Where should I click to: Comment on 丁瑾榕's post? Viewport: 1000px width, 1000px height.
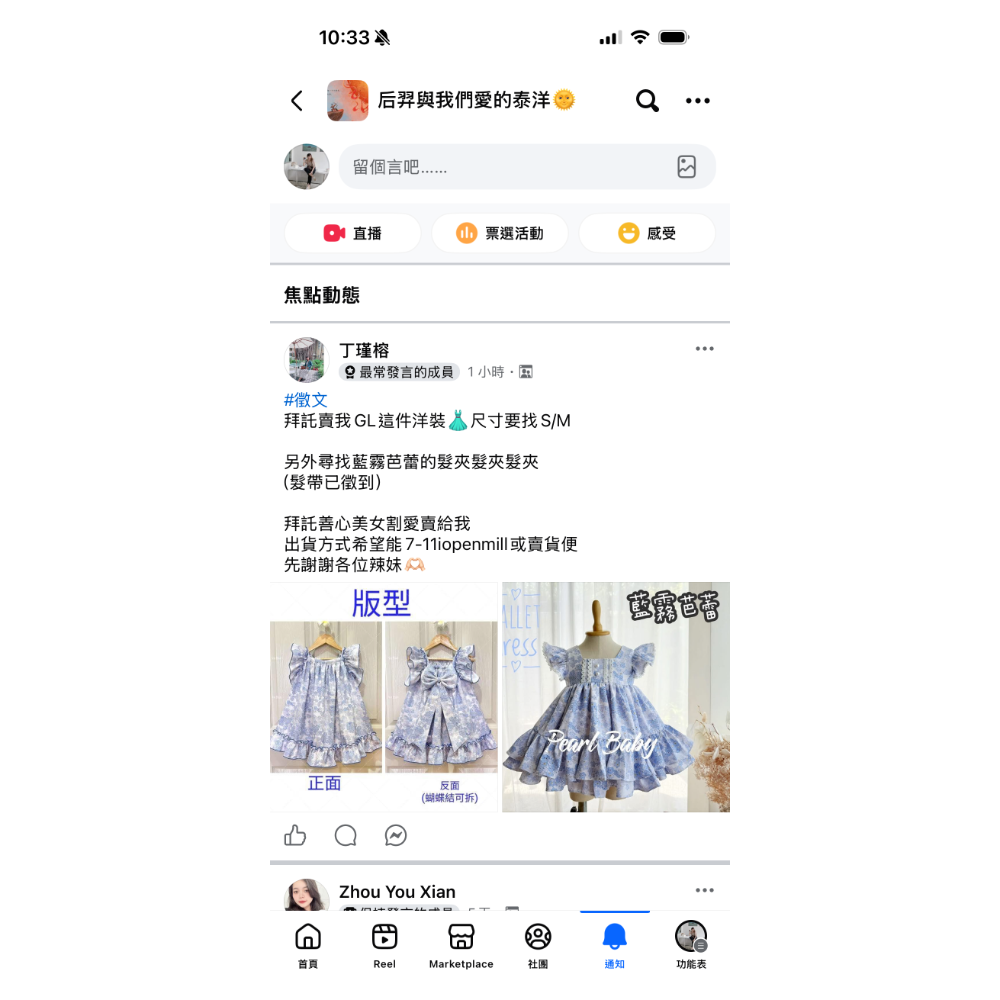point(346,835)
